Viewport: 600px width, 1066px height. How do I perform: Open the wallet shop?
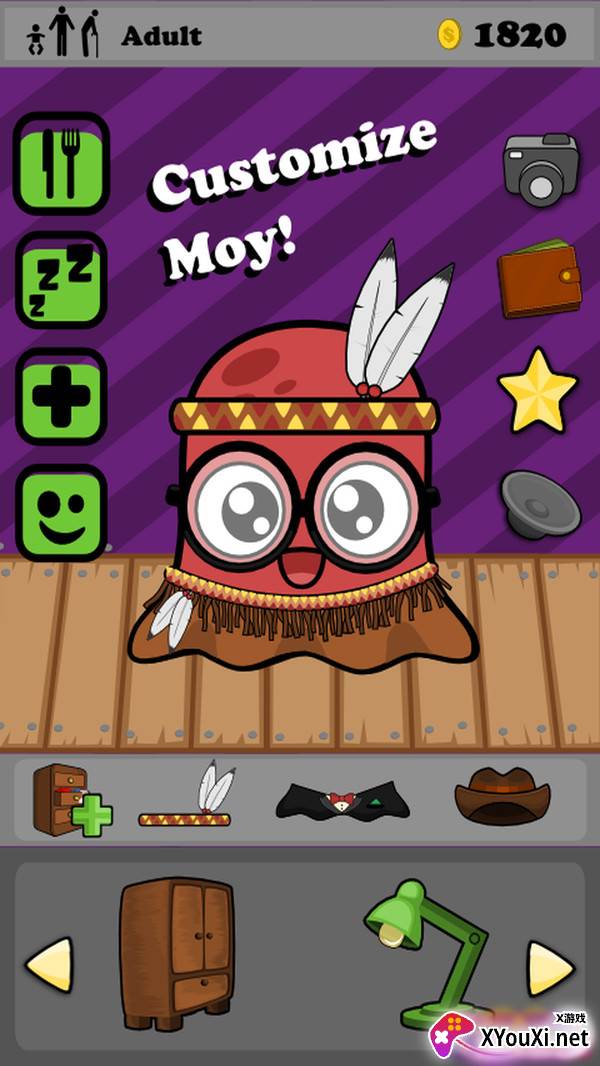point(540,277)
